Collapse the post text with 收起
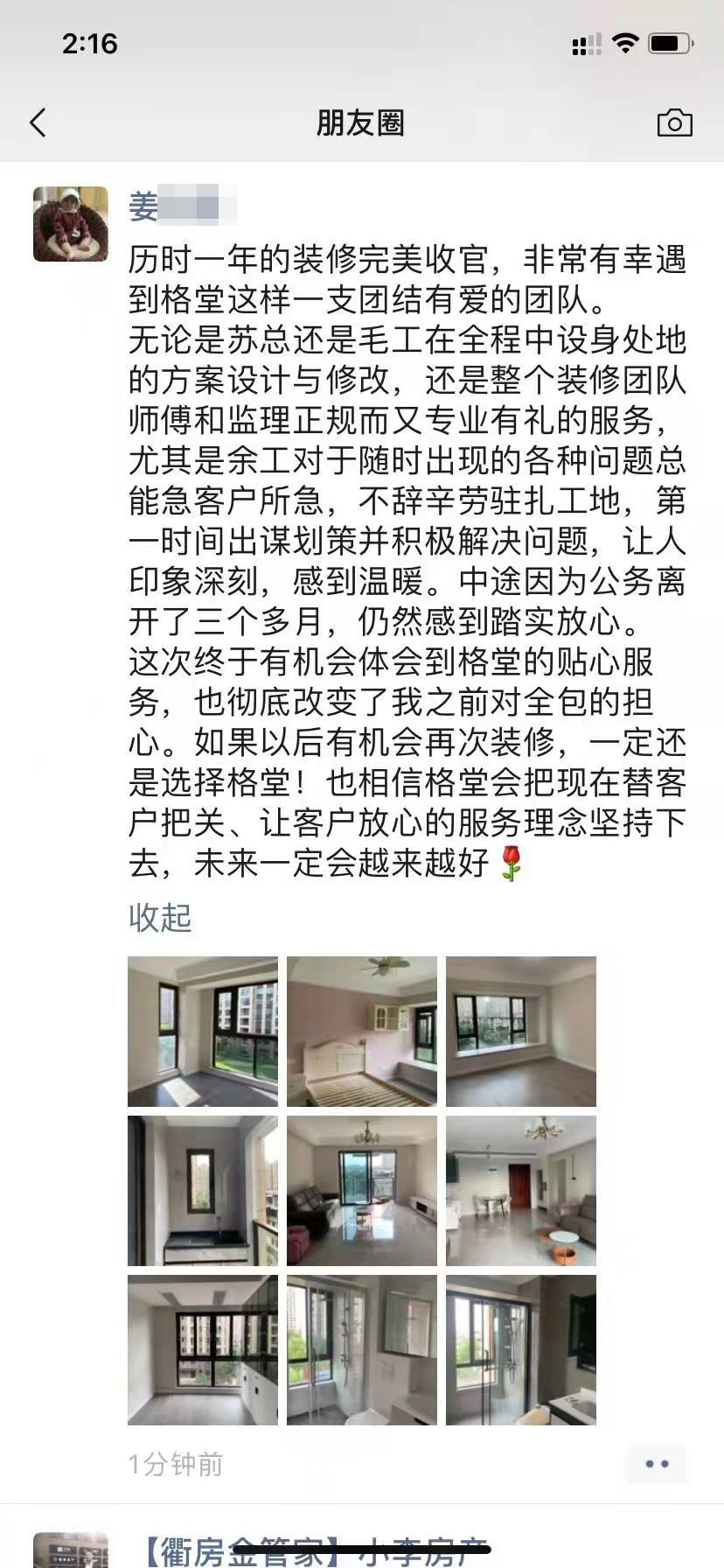The width and height of the screenshot is (724, 1568). pyautogui.click(x=160, y=917)
